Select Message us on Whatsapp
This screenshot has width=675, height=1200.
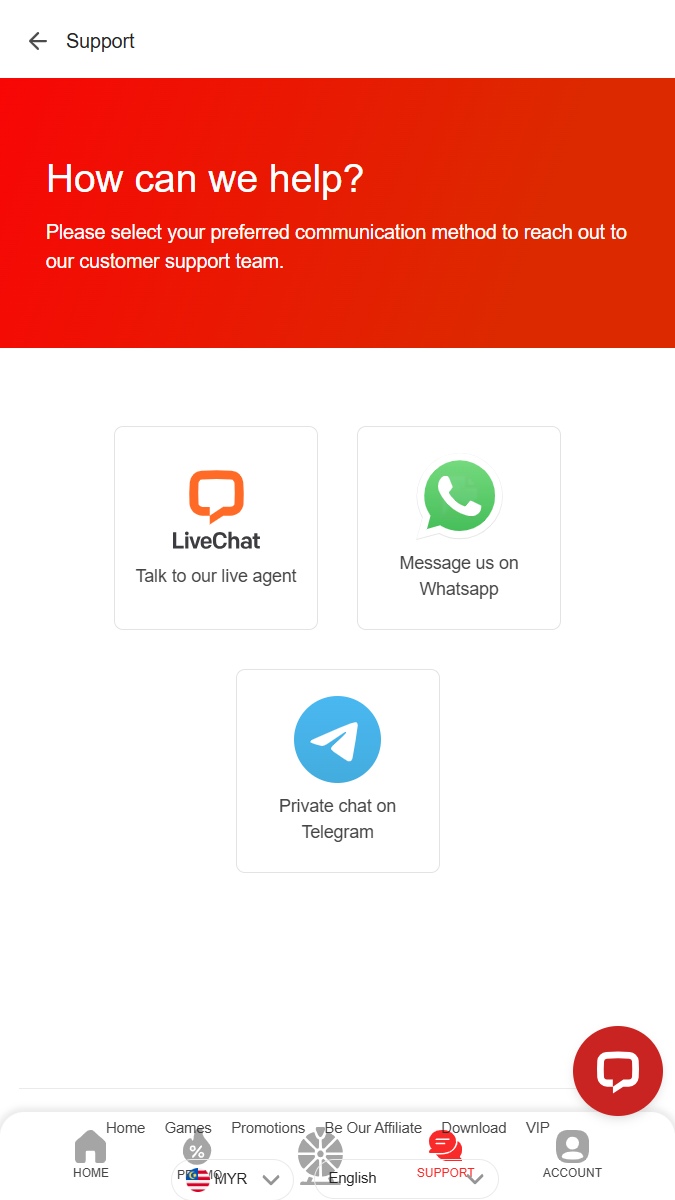[459, 528]
